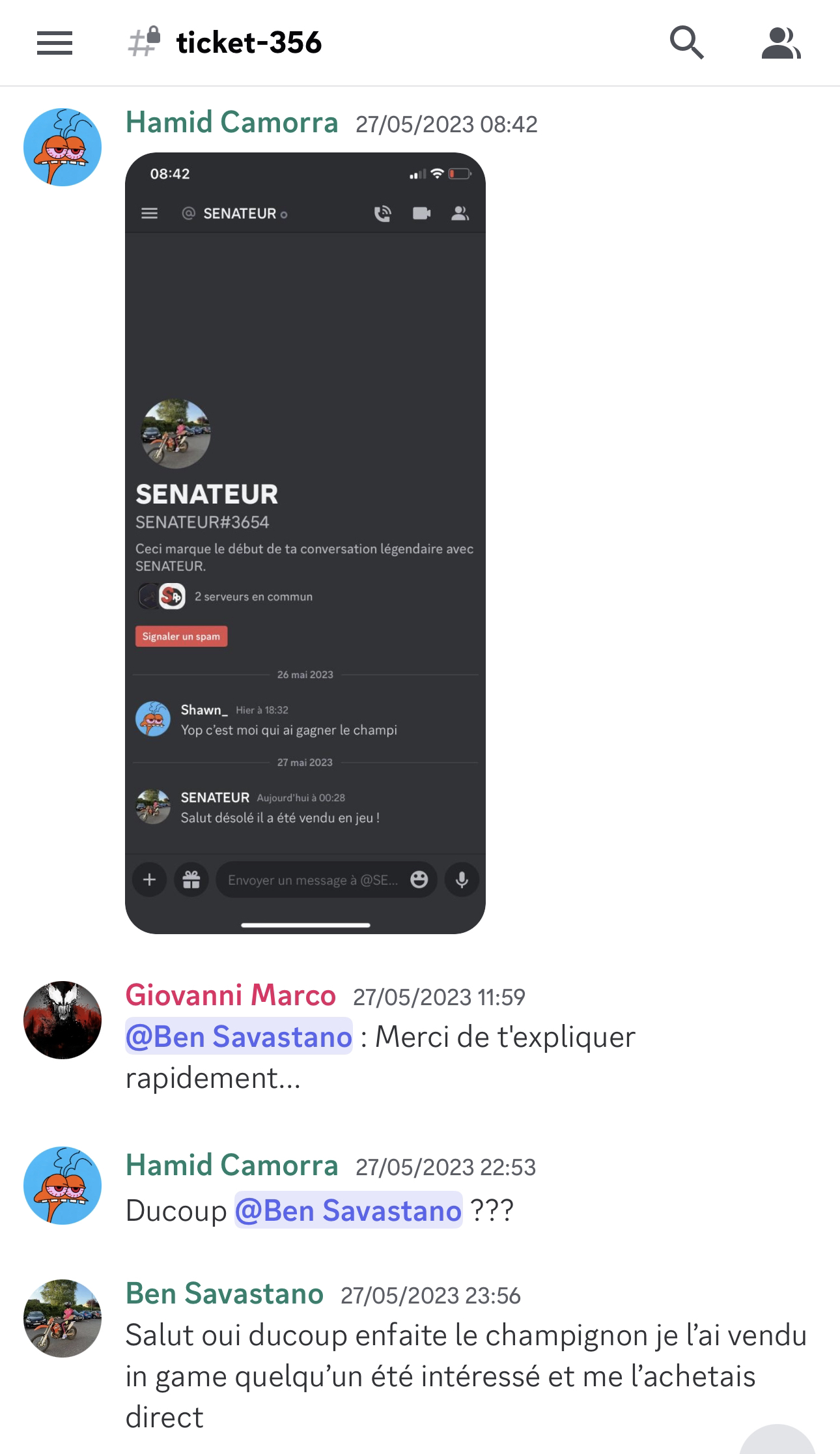This screenshot has height=1454, width=840.
Task: Show the channel members list
Action: (x=781, y=43)
